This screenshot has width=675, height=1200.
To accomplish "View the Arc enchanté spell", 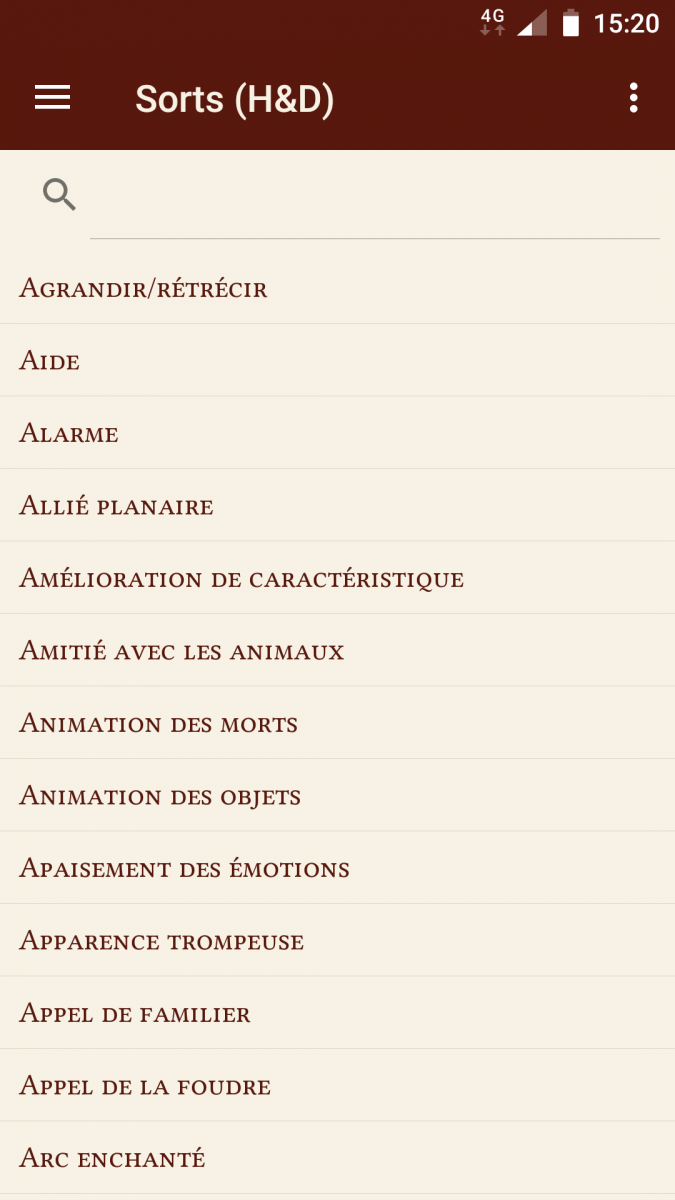I will coord(112,1159).
